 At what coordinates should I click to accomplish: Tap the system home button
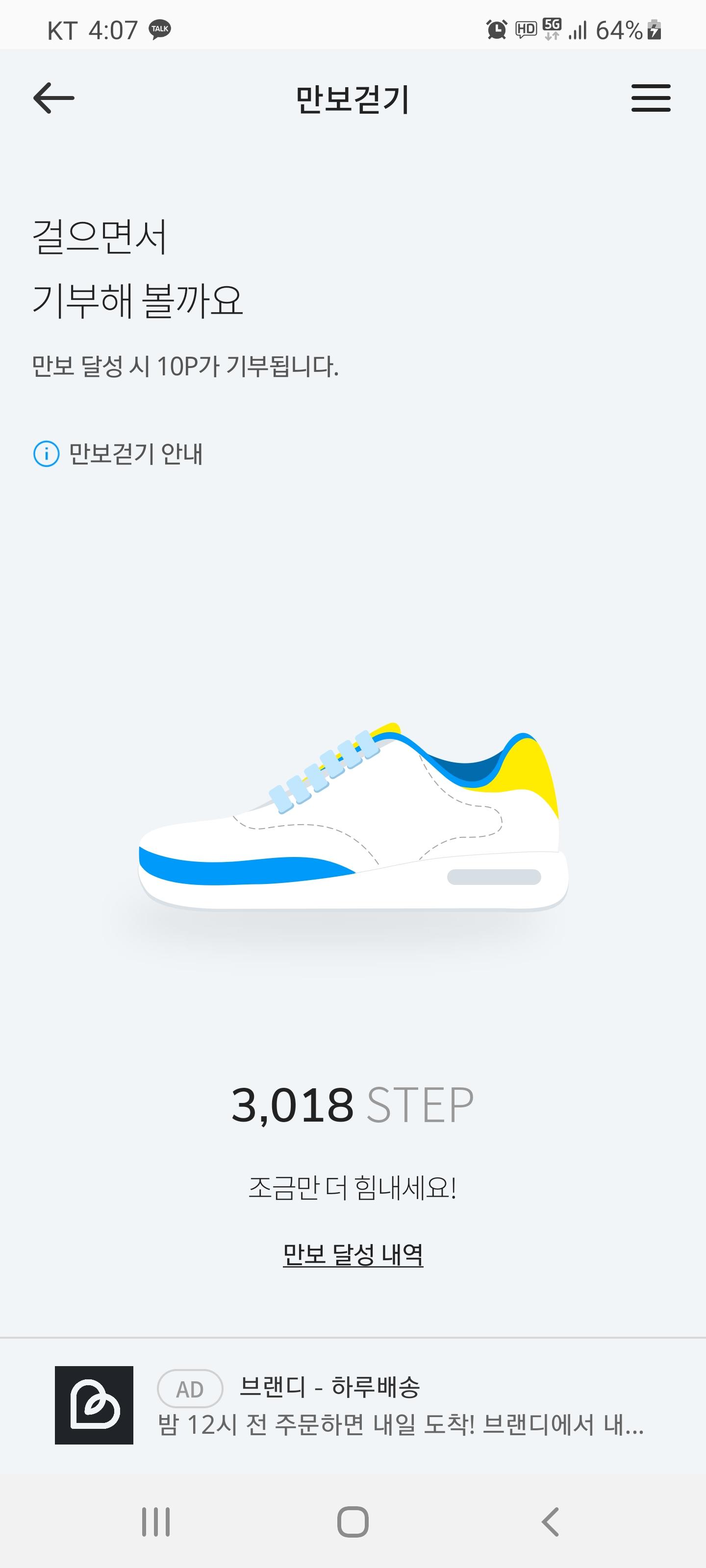pyautogui.click(x=353, y=1522)
